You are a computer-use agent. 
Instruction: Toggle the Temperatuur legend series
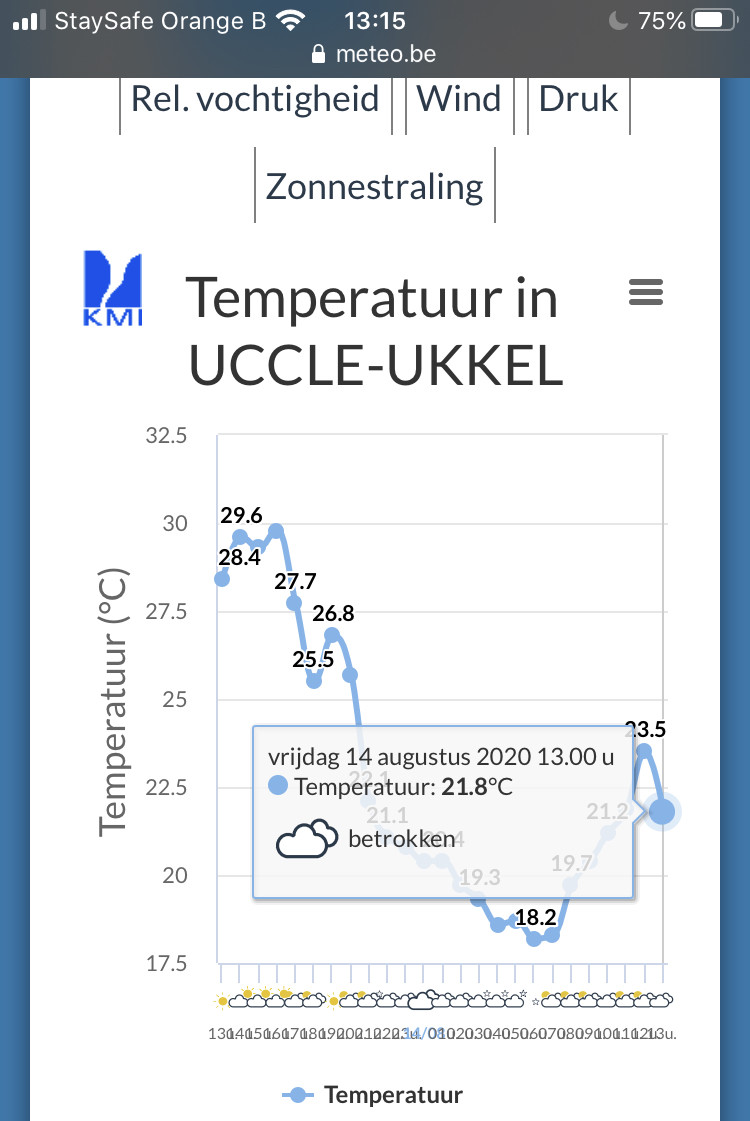[x=372, y=1095]
